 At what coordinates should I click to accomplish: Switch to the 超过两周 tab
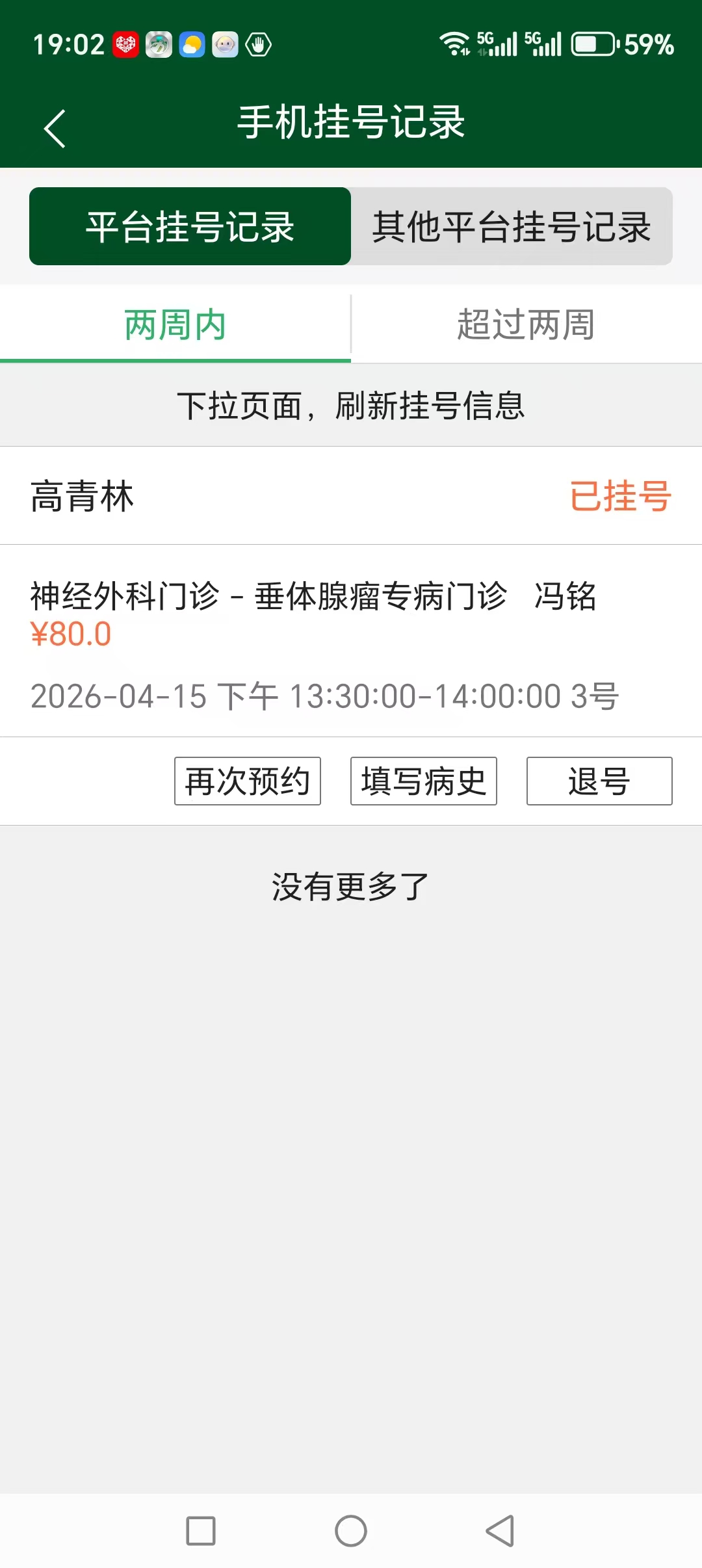[526, 324]
